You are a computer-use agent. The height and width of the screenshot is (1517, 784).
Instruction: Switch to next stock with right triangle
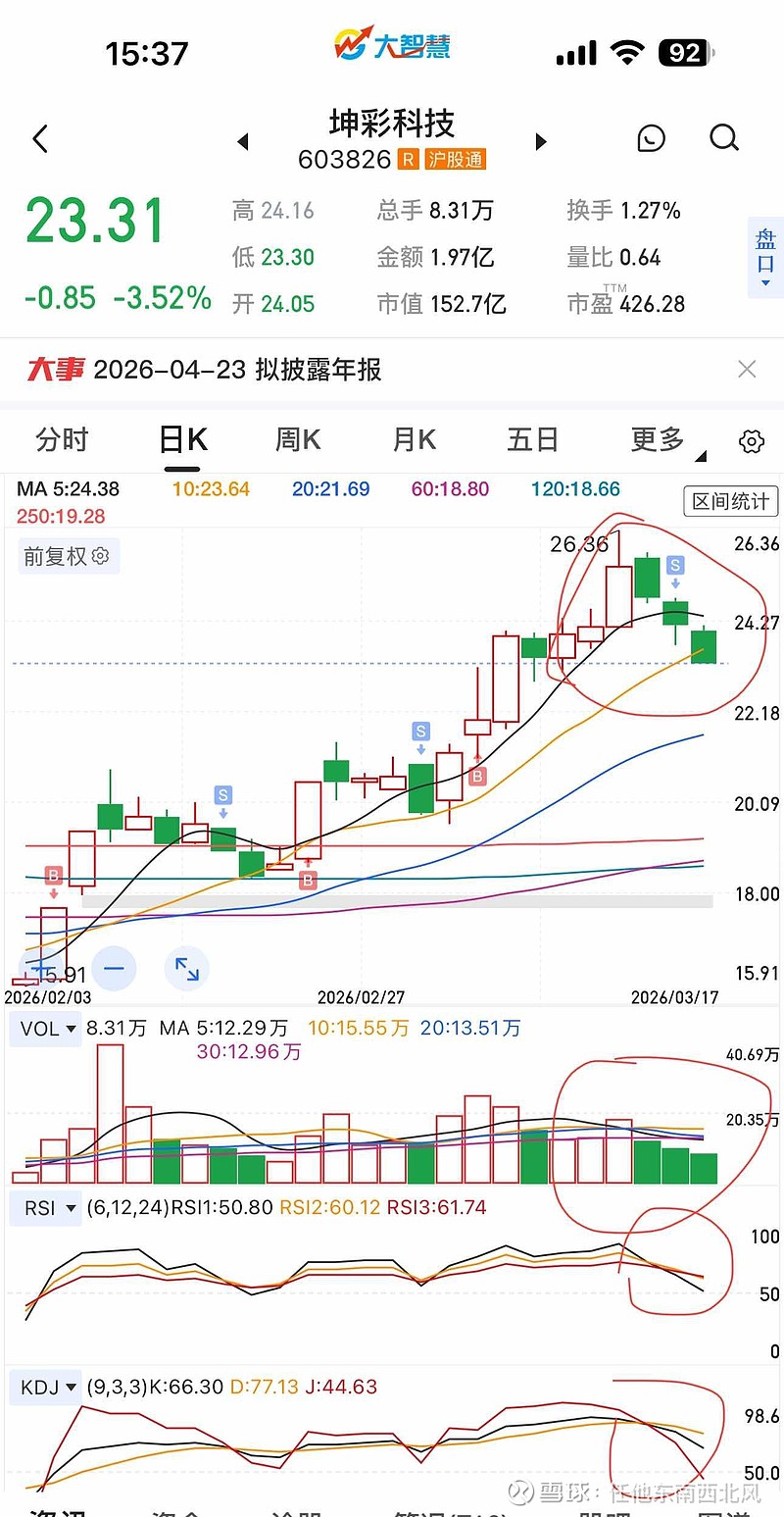click(x=541, y=141)
